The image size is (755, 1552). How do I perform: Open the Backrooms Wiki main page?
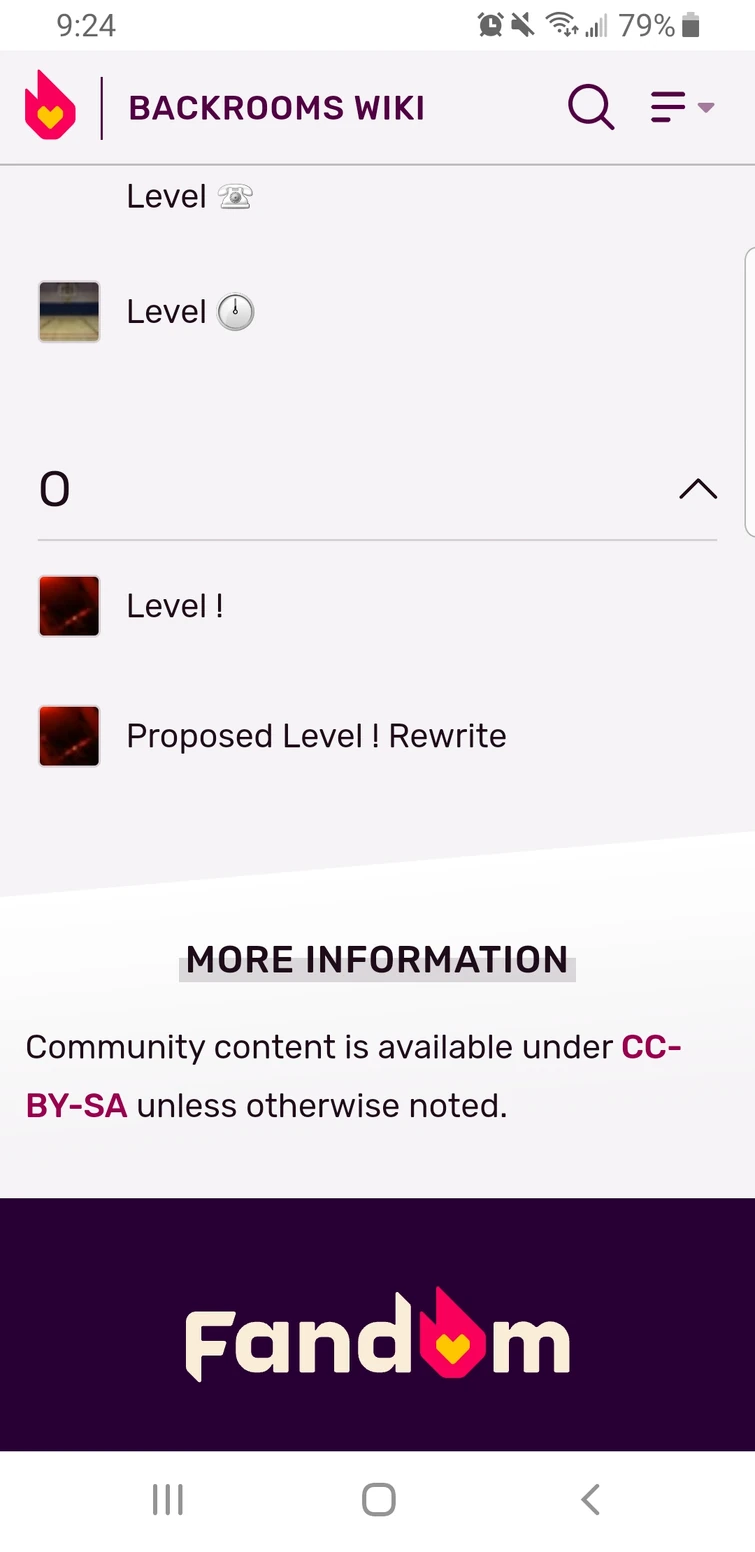coord(276,108)
